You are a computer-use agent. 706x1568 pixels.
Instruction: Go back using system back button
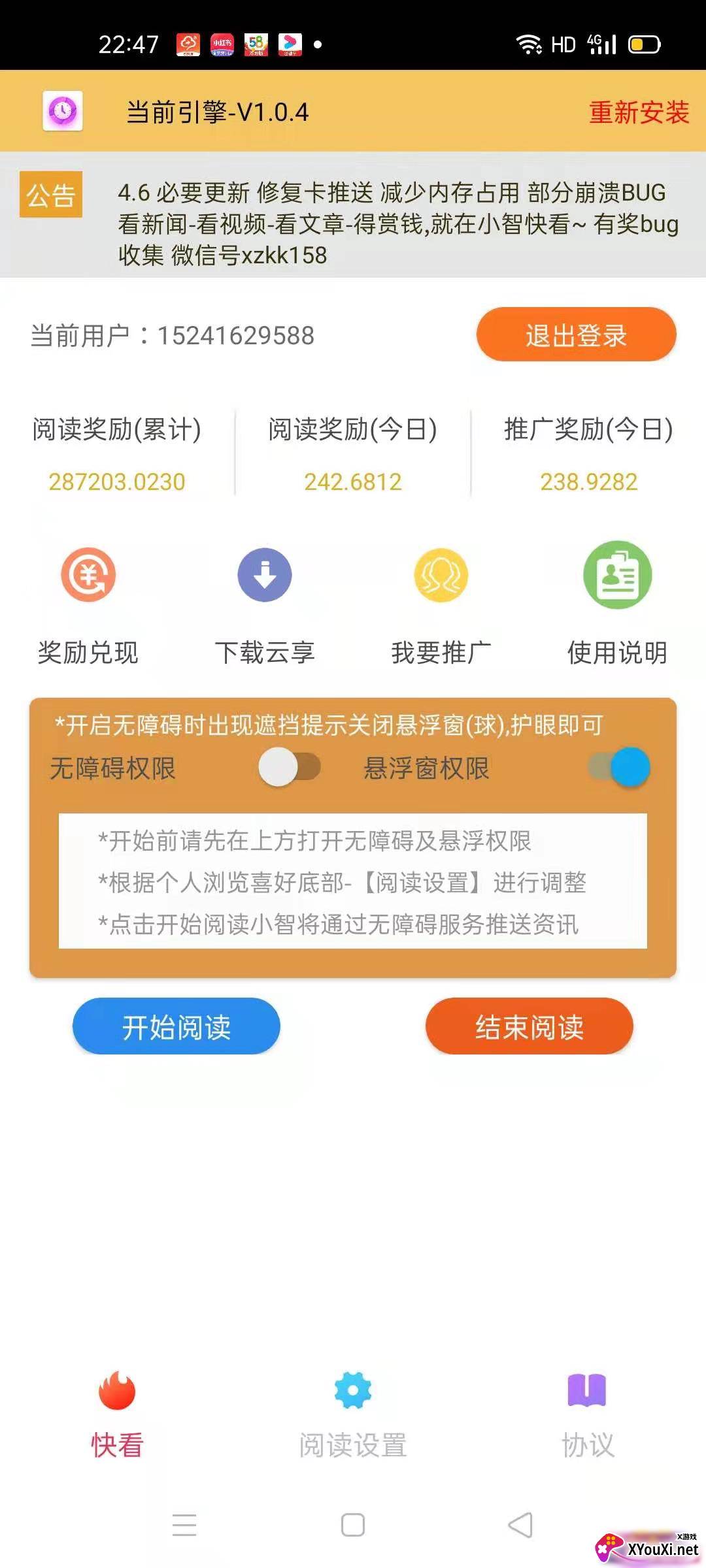click(x=521, y=1526)
